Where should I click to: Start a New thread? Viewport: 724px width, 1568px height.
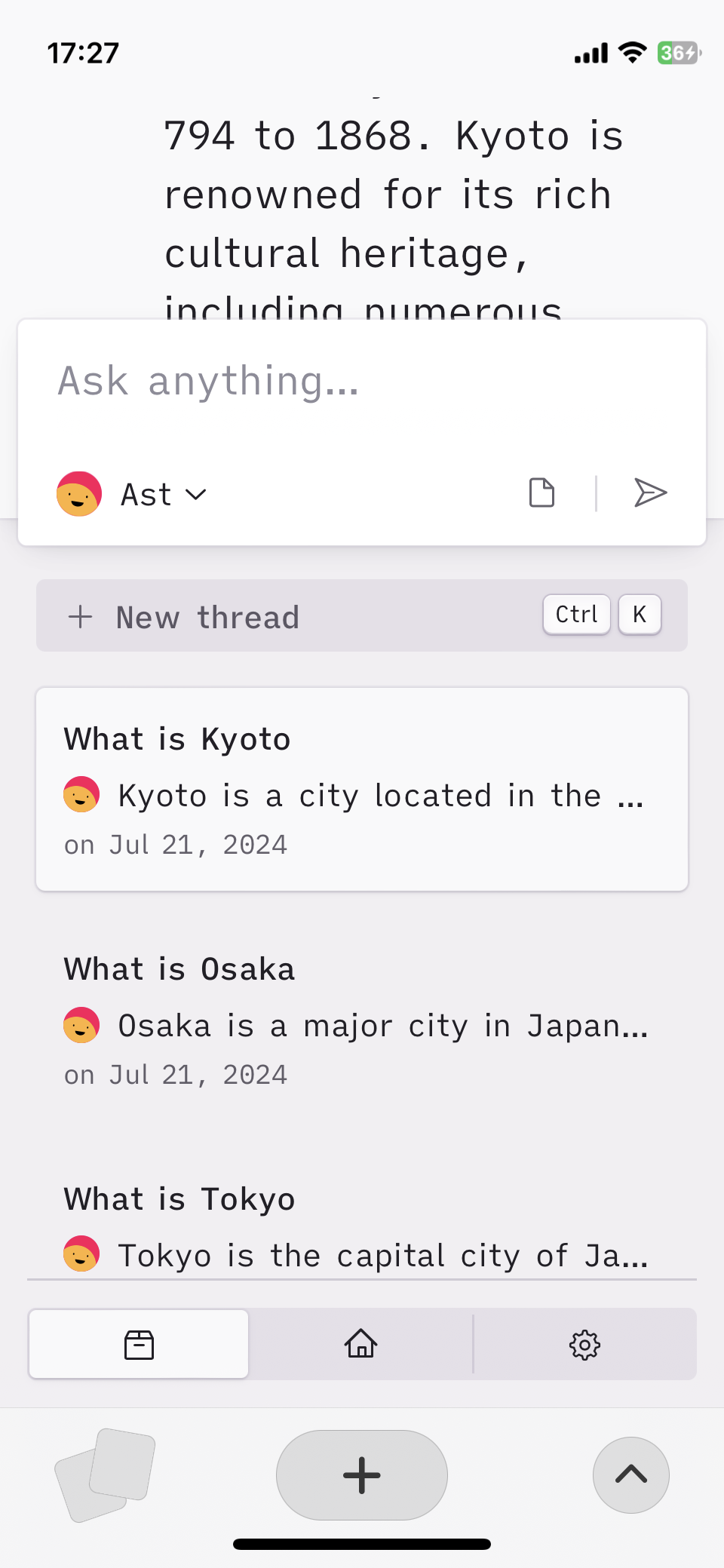[362, 615]
